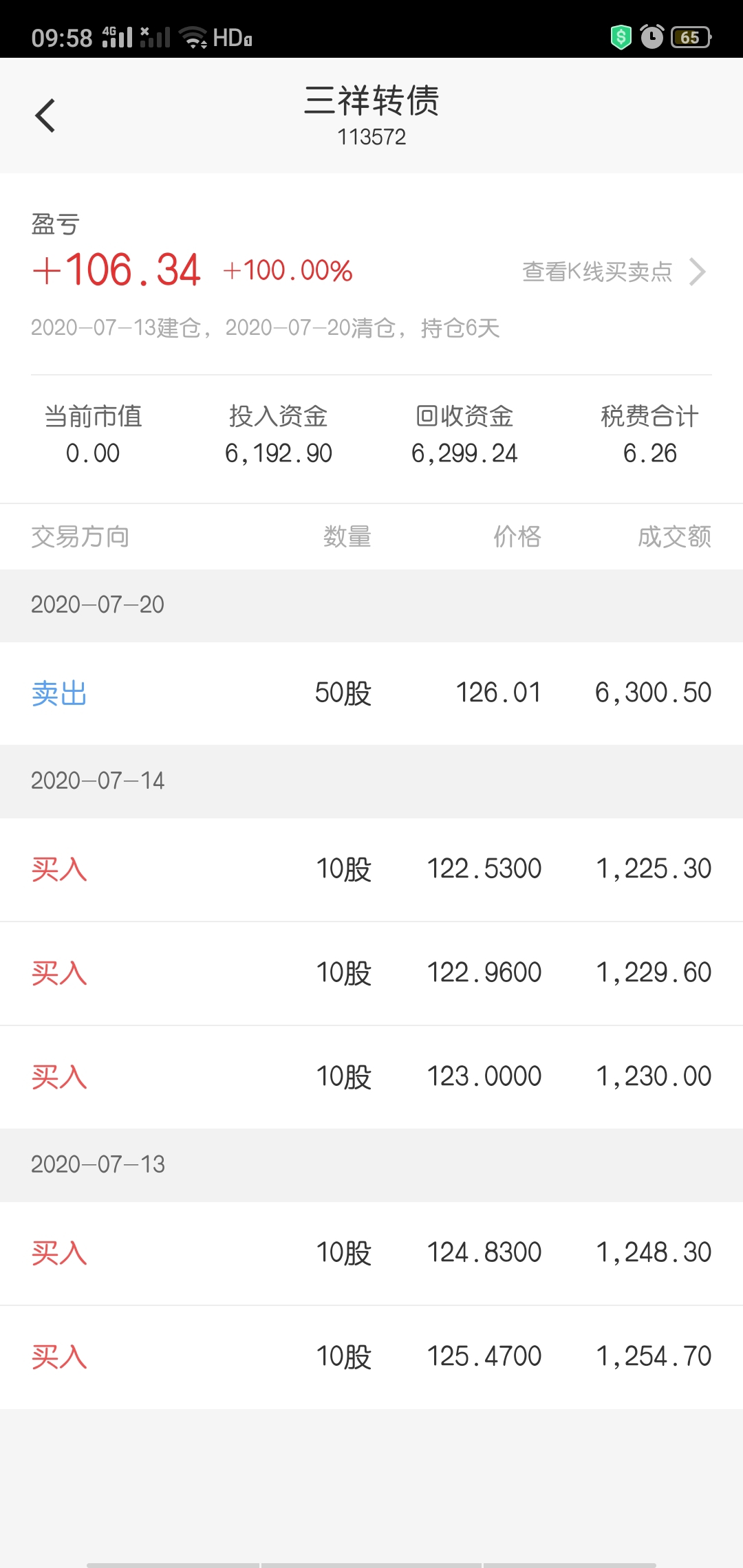The height and width of the screenshot is (1568, 743).
Task: Go back using the top-left arrow
Action: [45, 116]
